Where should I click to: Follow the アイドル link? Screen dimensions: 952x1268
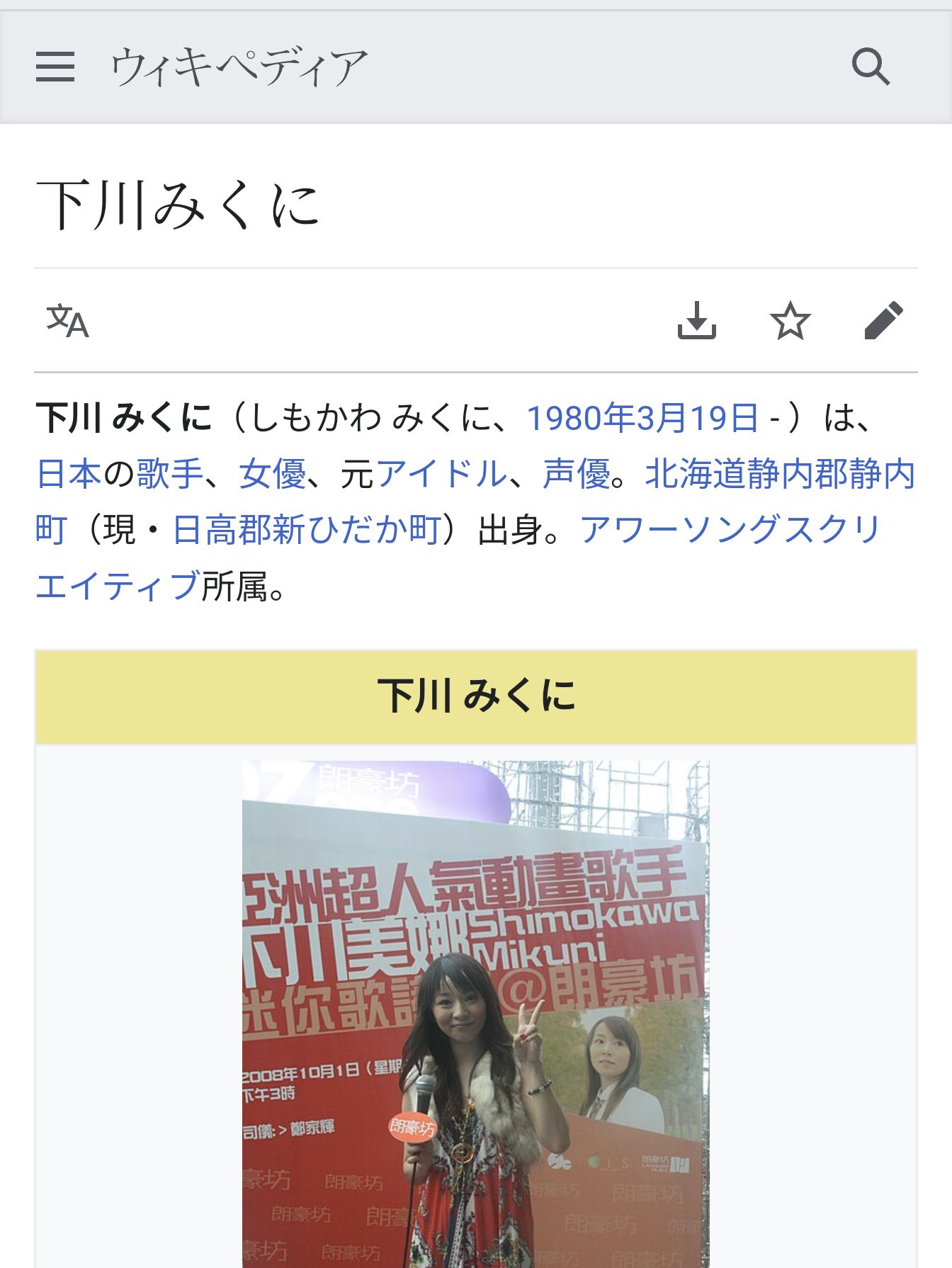(441, 474)
